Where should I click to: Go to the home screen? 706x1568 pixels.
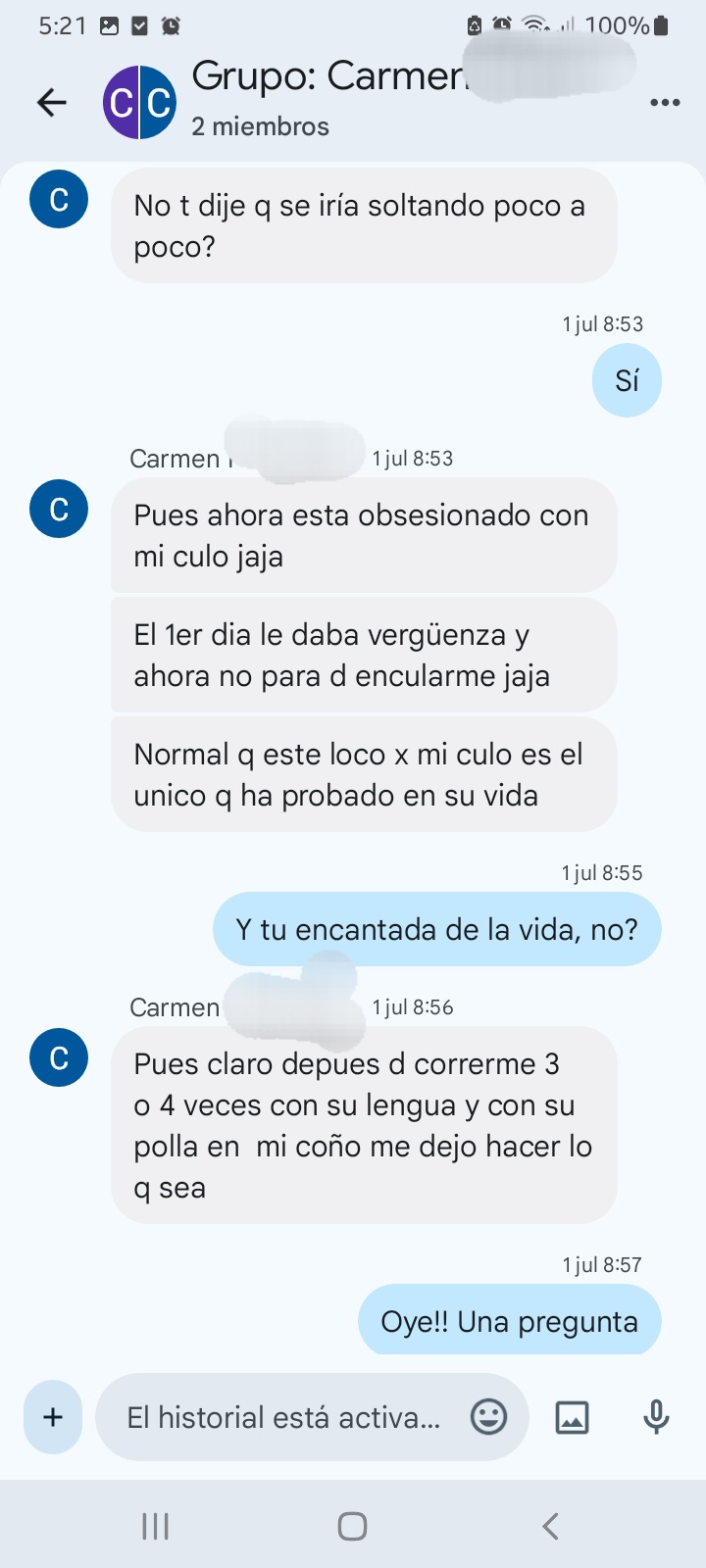point(353,1526)
